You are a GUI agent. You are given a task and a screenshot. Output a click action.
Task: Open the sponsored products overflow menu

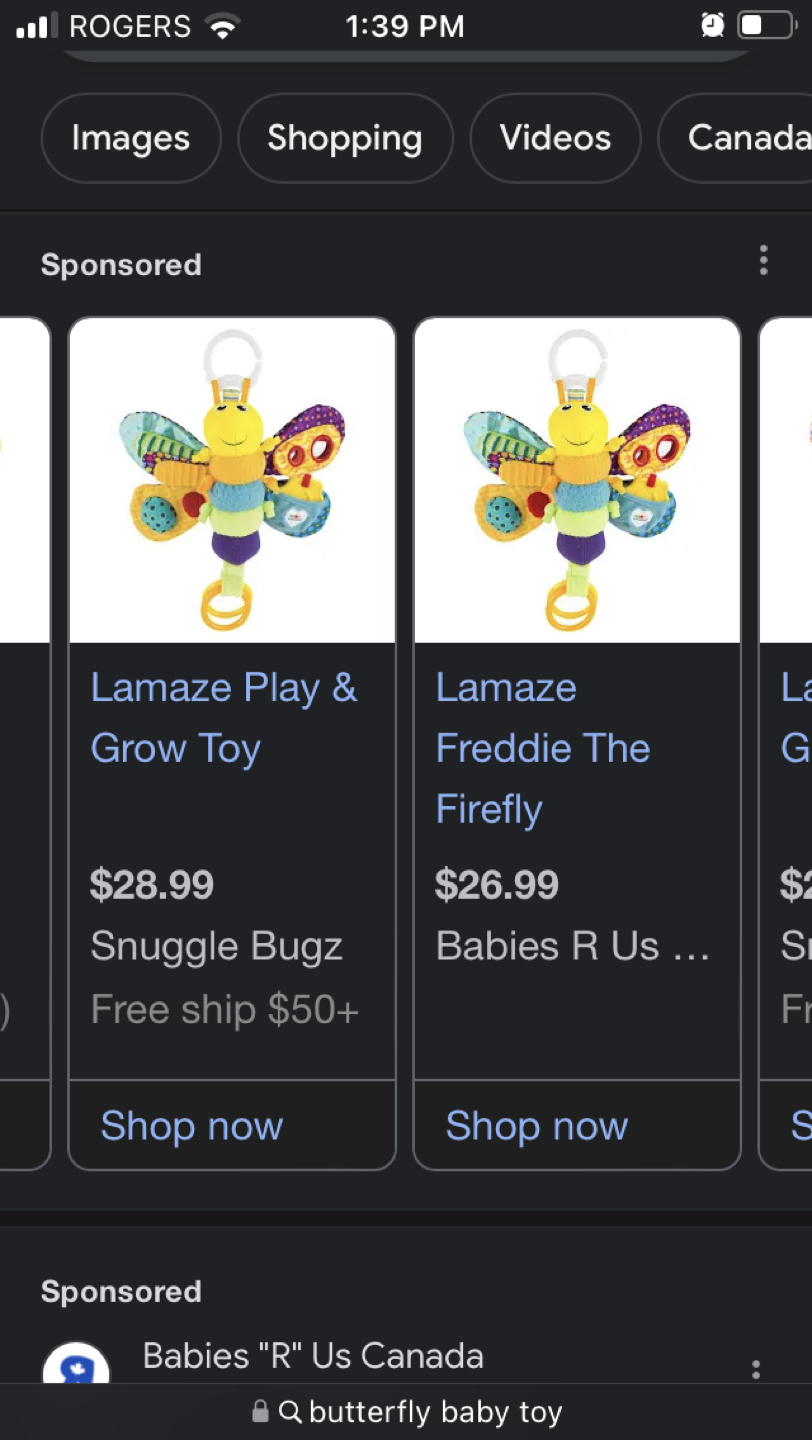(x=763, y=260)
